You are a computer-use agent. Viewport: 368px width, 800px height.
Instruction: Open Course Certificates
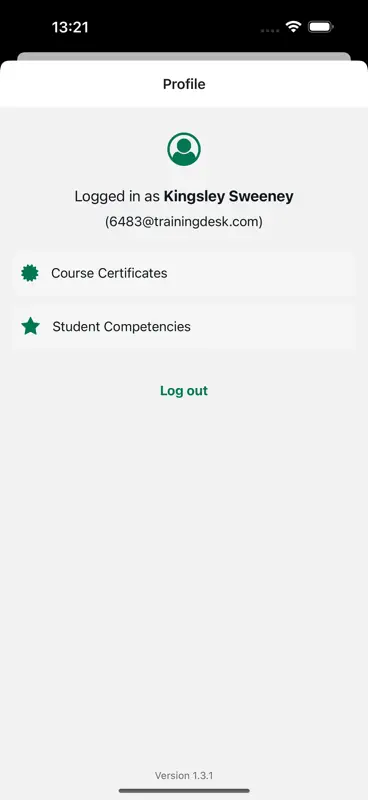pyautogui.click(x=184, y=273)
